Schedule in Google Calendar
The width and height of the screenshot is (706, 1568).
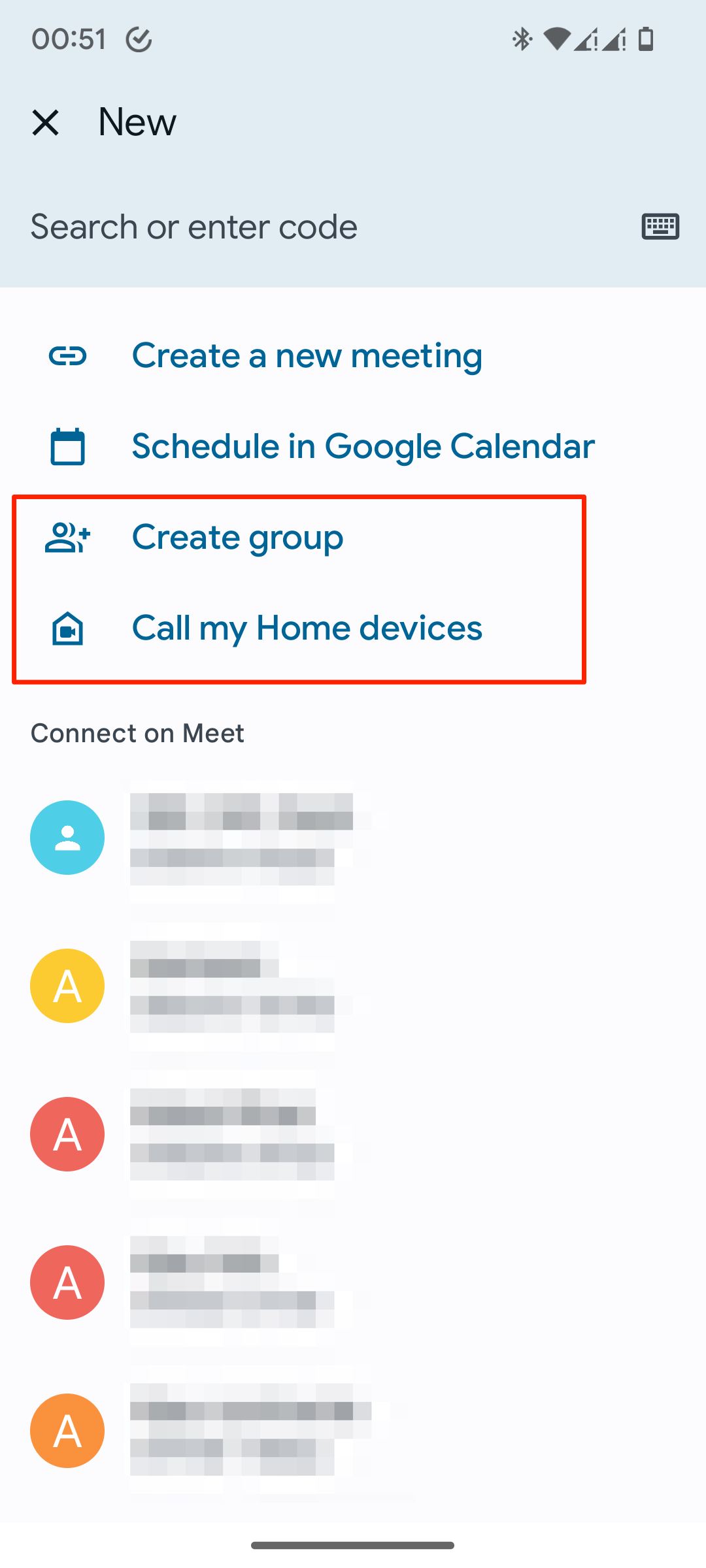353,447
